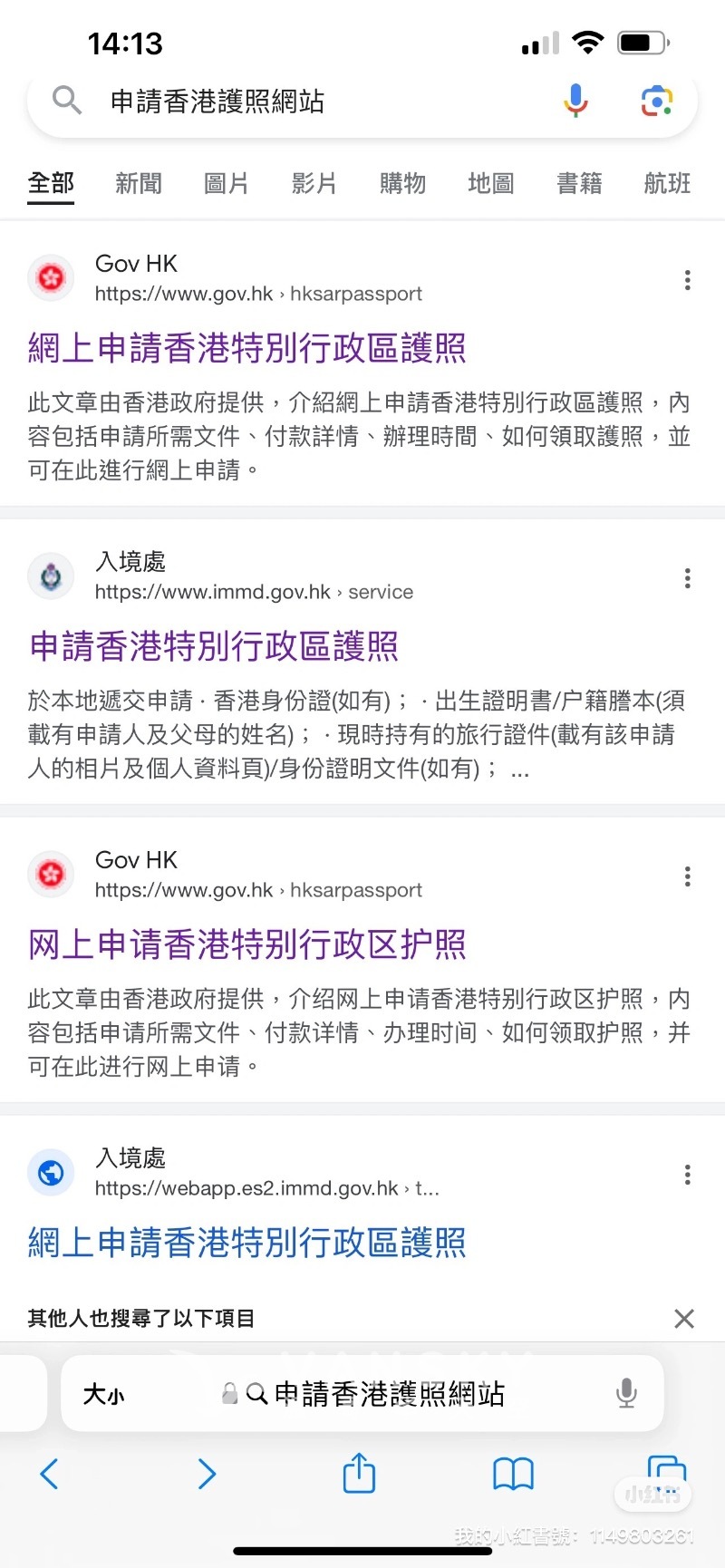Start voice search with the microphone icon
This screenshot has height=1568, width=725.
point(575,101)
